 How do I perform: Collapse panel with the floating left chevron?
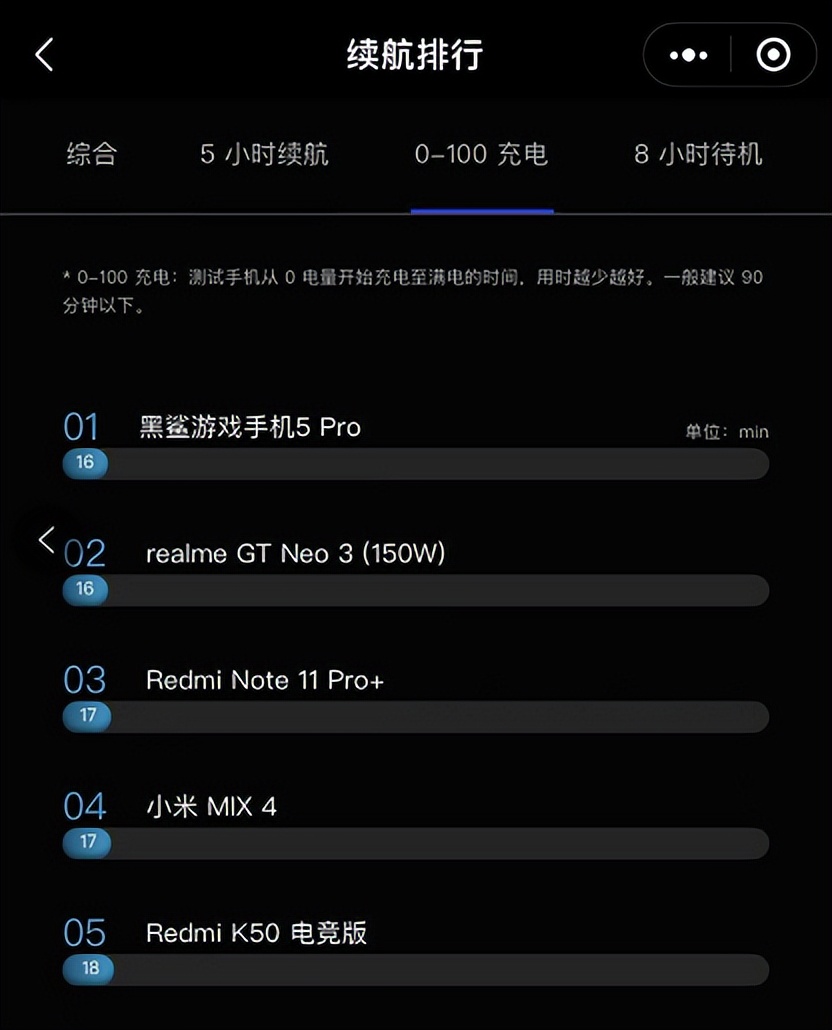47,540
